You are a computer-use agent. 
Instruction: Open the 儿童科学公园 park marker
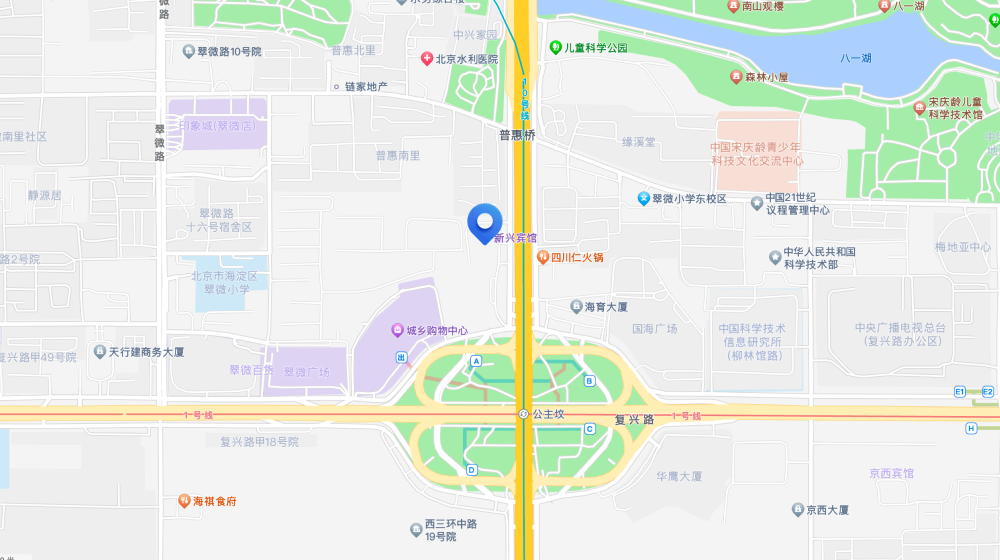(x=555, y=47)
